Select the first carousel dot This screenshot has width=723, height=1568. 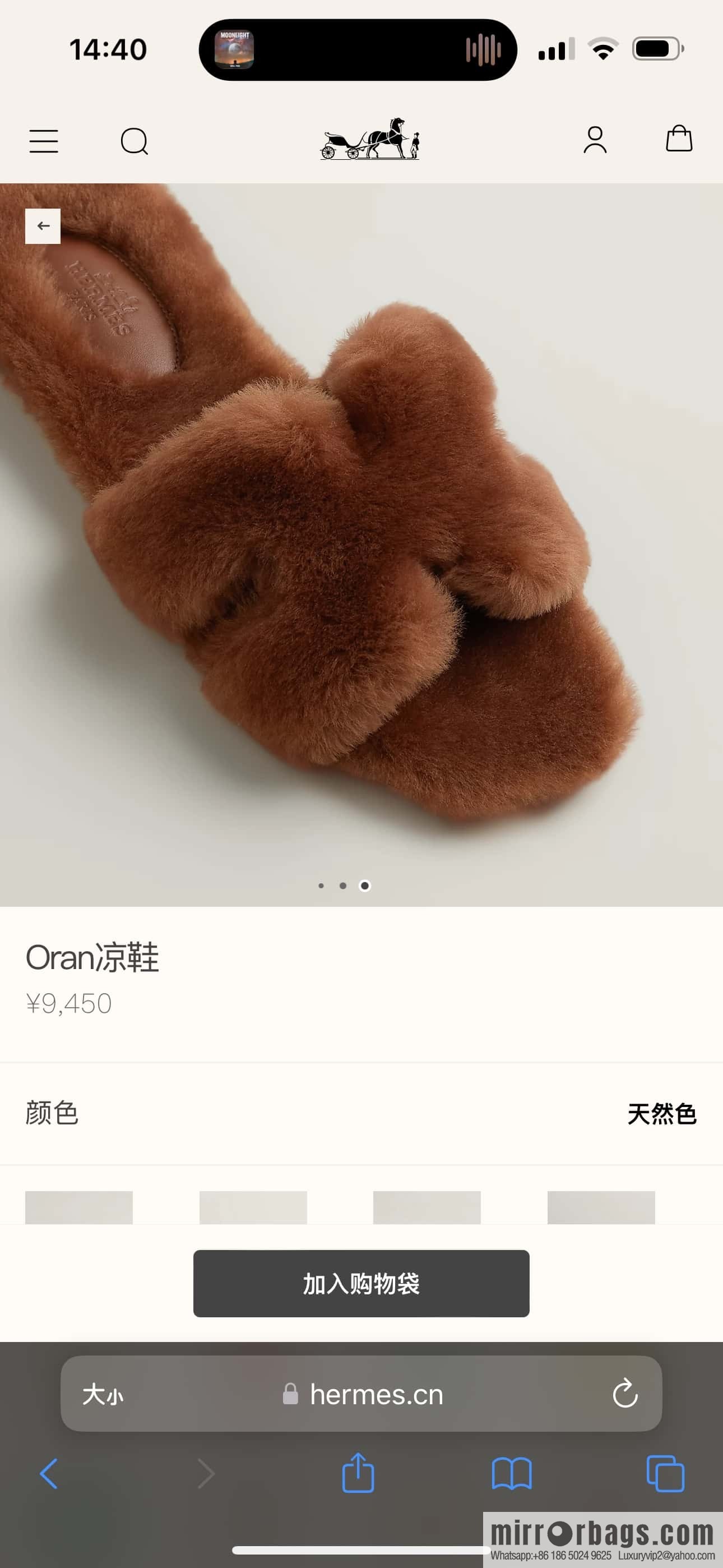click(320, 886)
